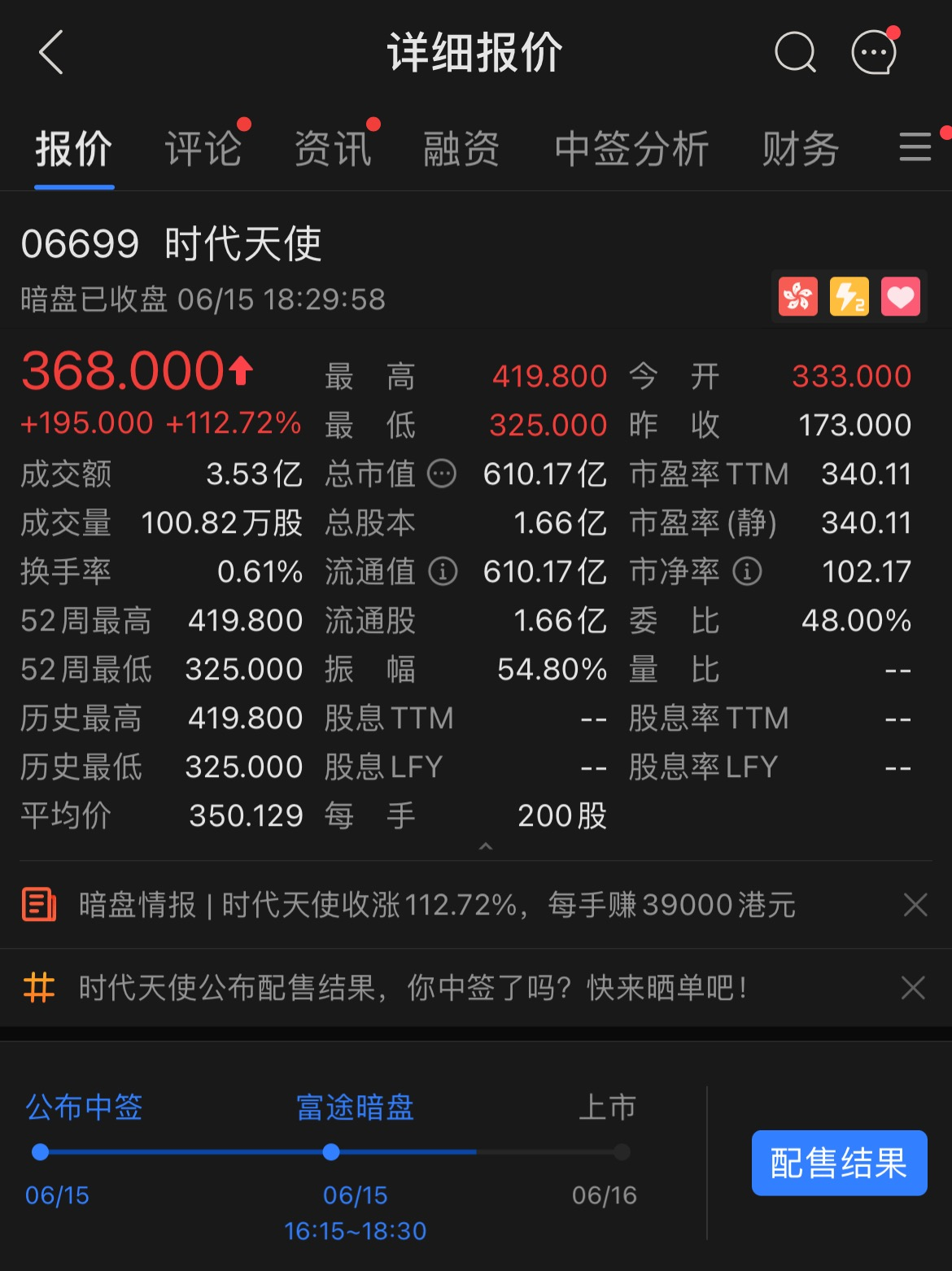Go back using the top-left arrow
The height and width of the screenshot is (1271, 952).
pyautogui.click(x=51, y=53)
